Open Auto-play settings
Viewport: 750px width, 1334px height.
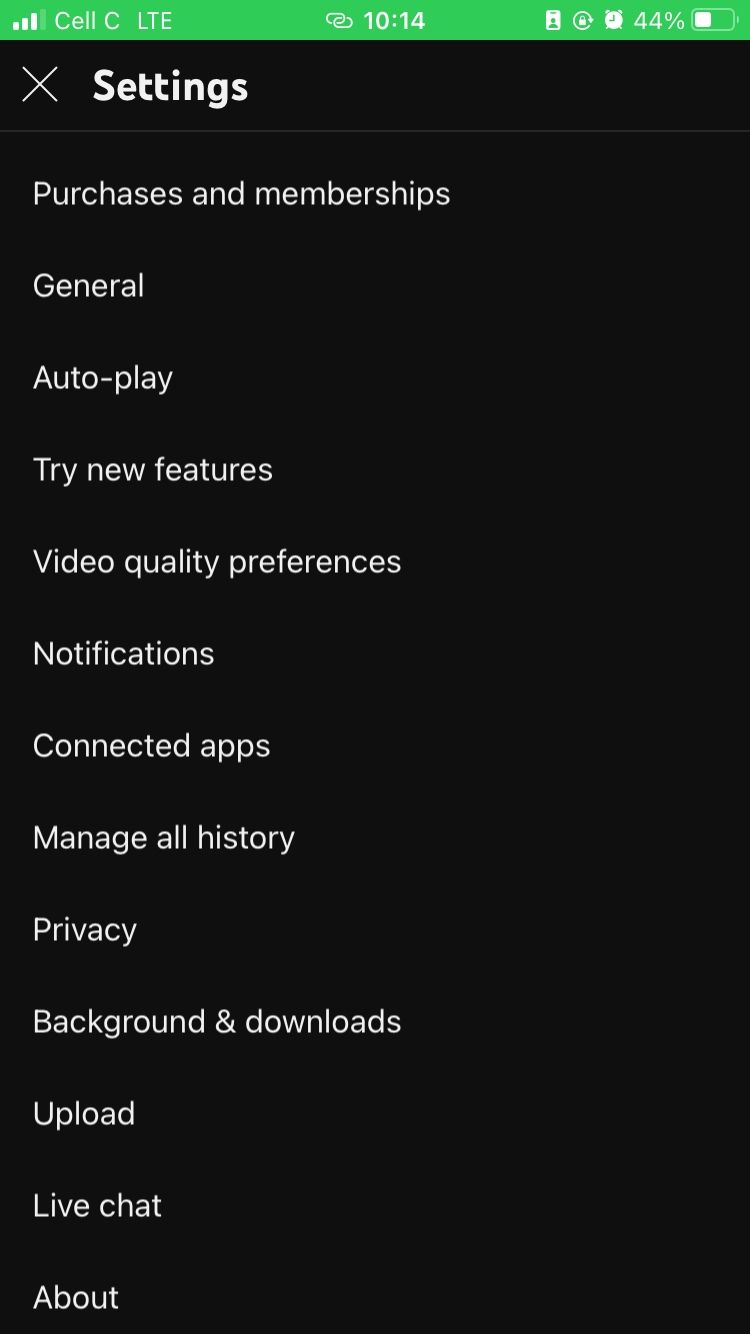103,377
